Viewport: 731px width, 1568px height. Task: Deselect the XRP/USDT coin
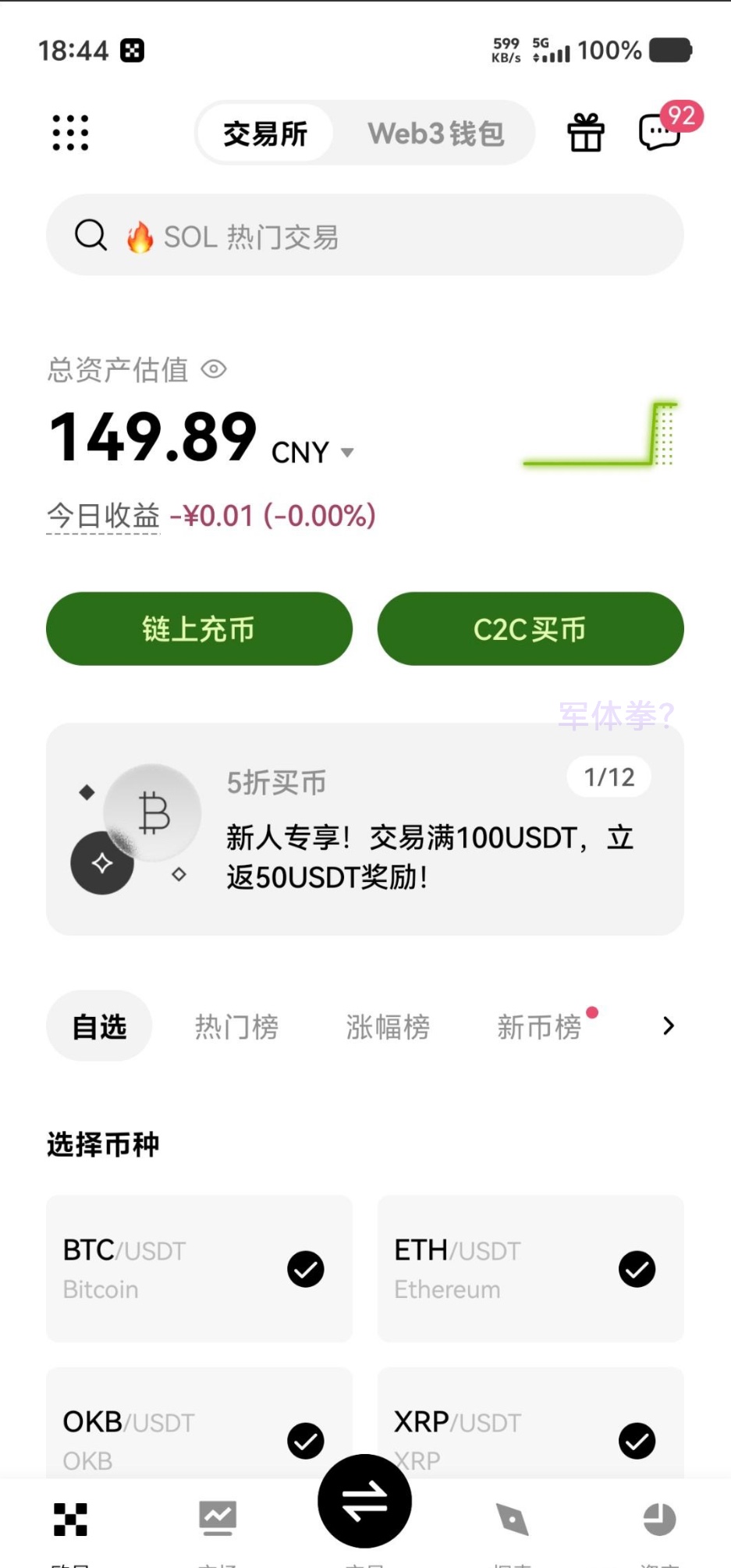click(x=637, y=1441)
